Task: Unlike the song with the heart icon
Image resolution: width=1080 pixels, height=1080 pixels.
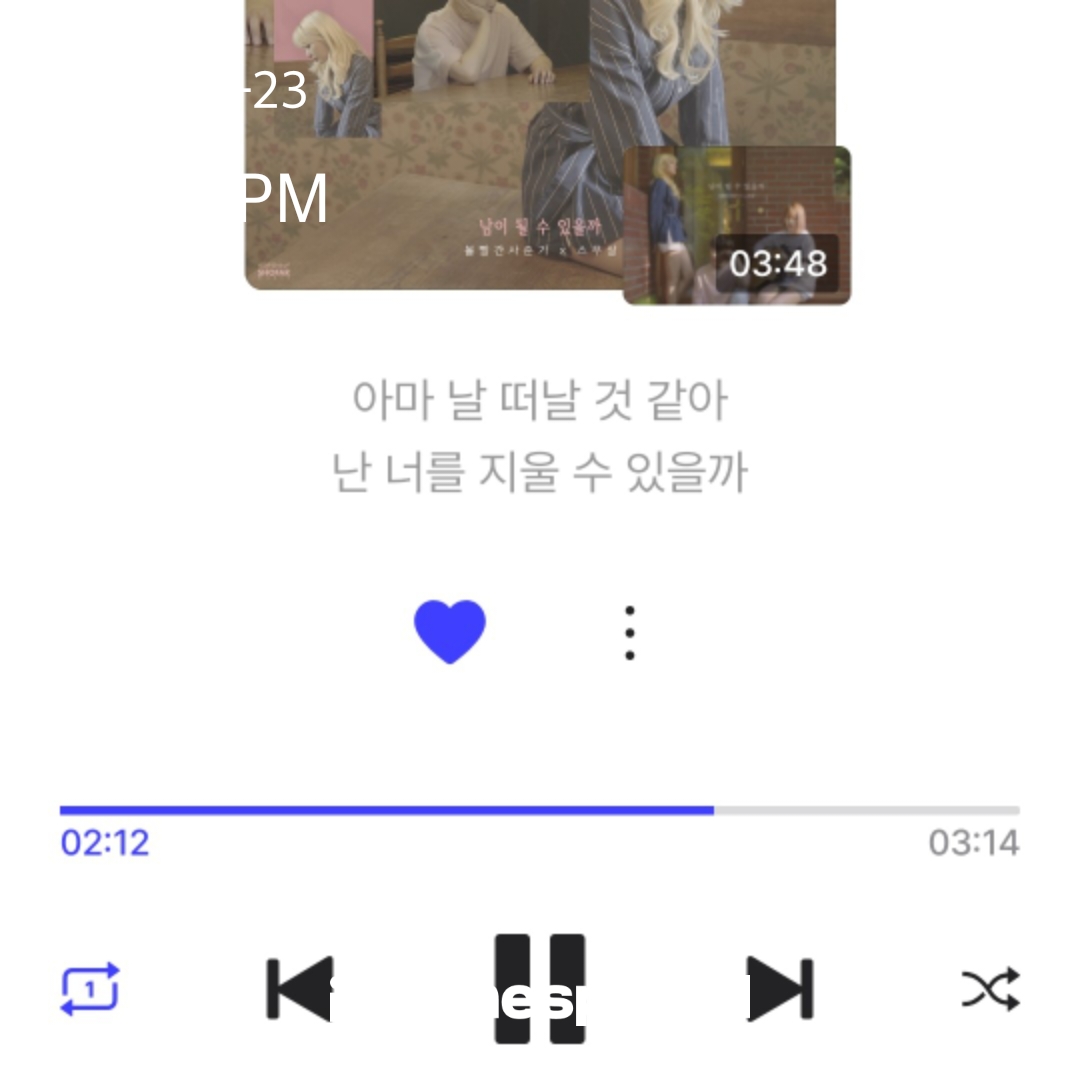Action: 450,631
